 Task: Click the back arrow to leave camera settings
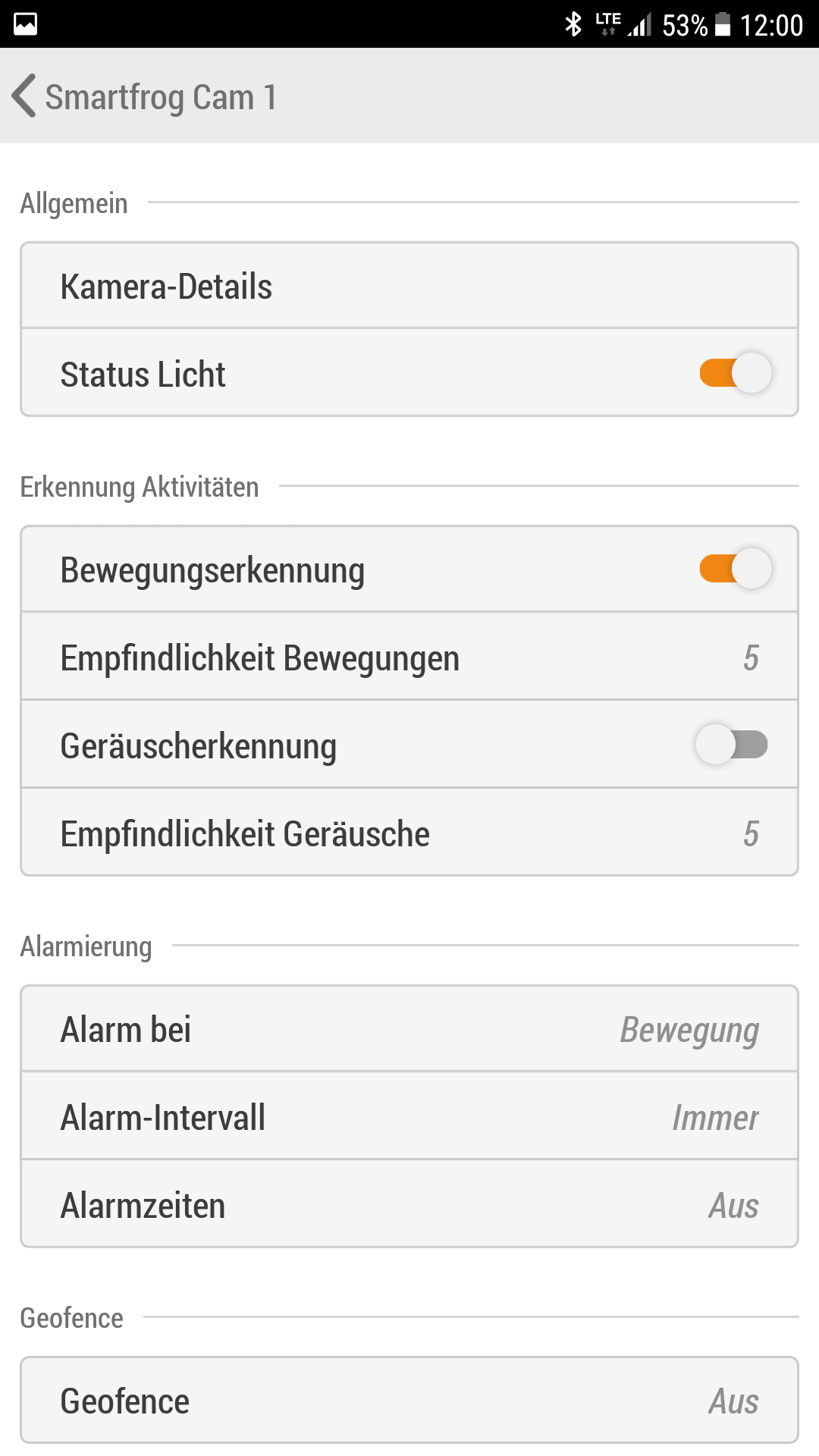24,97
